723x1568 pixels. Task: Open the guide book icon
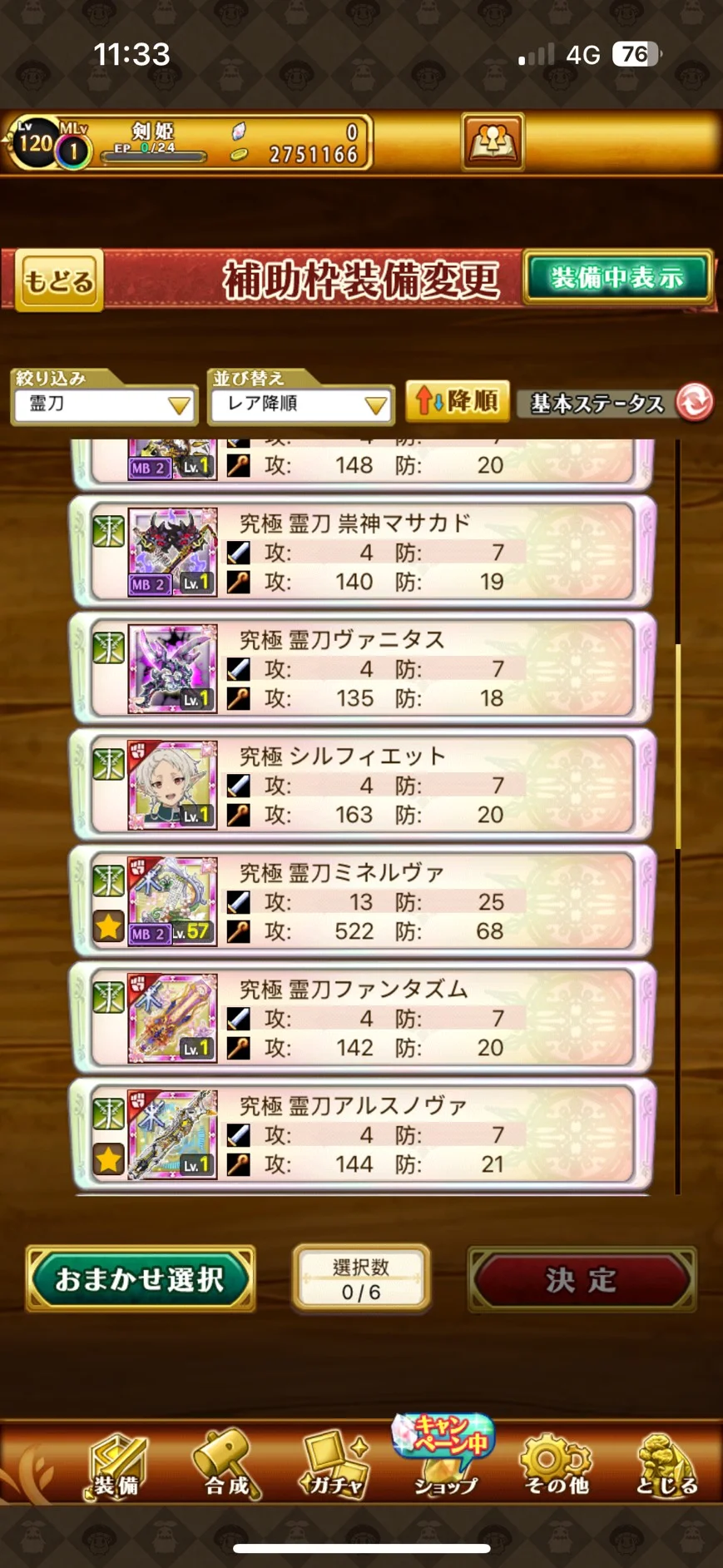[x=493, y=142]
